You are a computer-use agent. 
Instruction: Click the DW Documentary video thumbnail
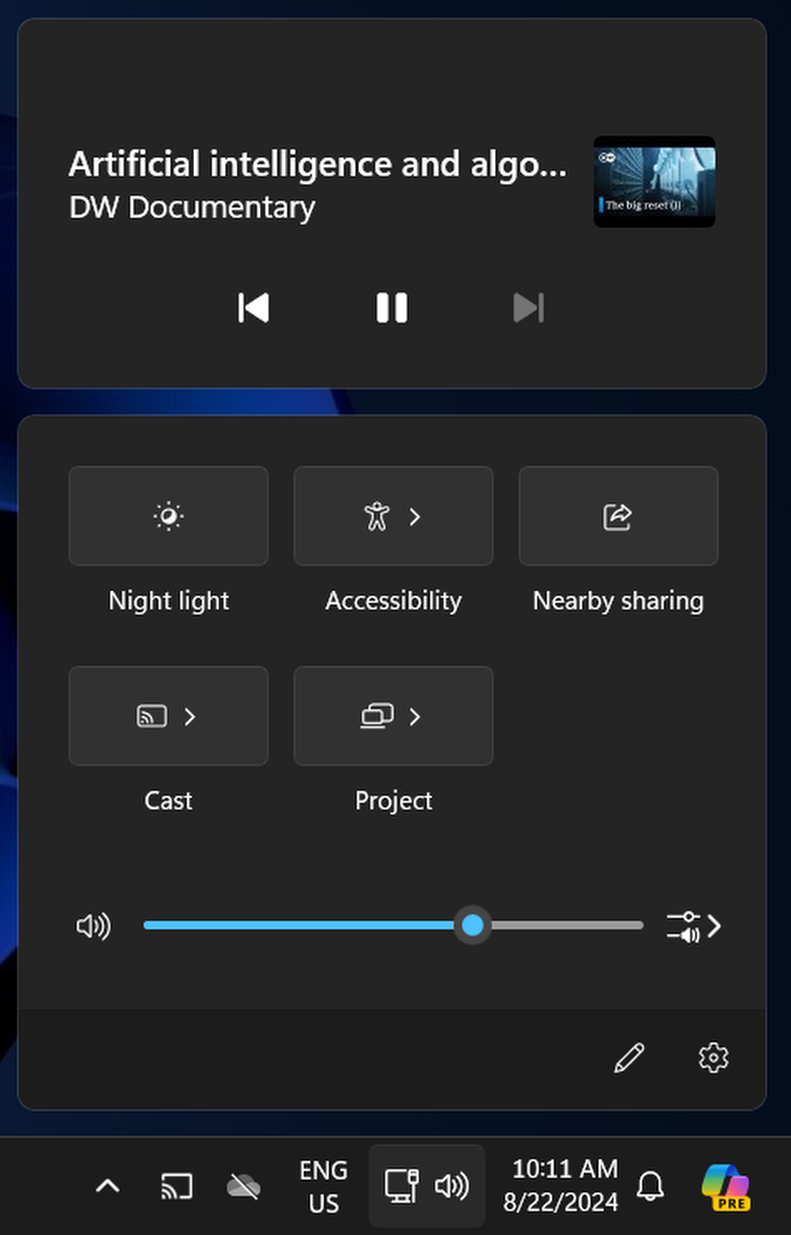tap(654, 182)
